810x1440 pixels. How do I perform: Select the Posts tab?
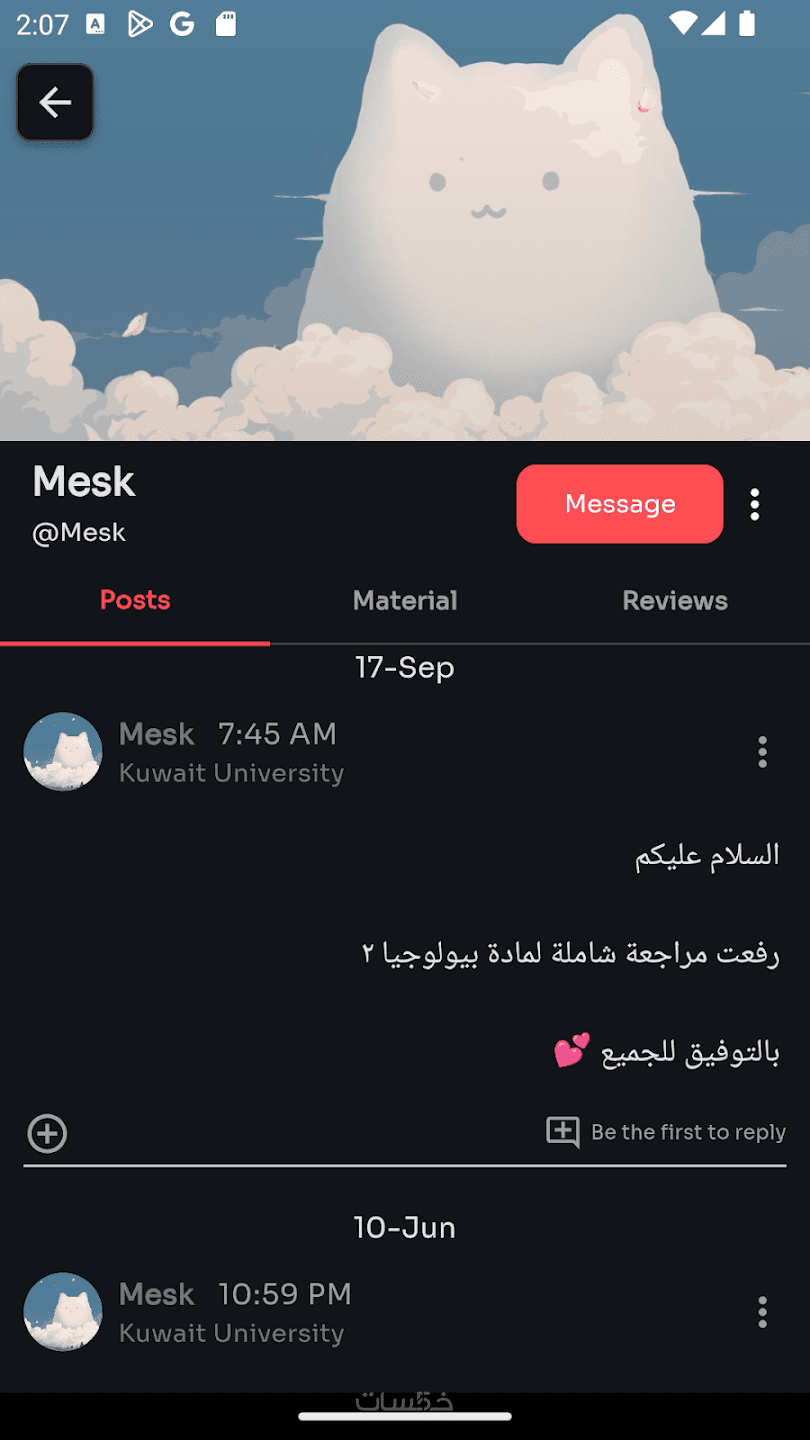[x=135, y=601]
